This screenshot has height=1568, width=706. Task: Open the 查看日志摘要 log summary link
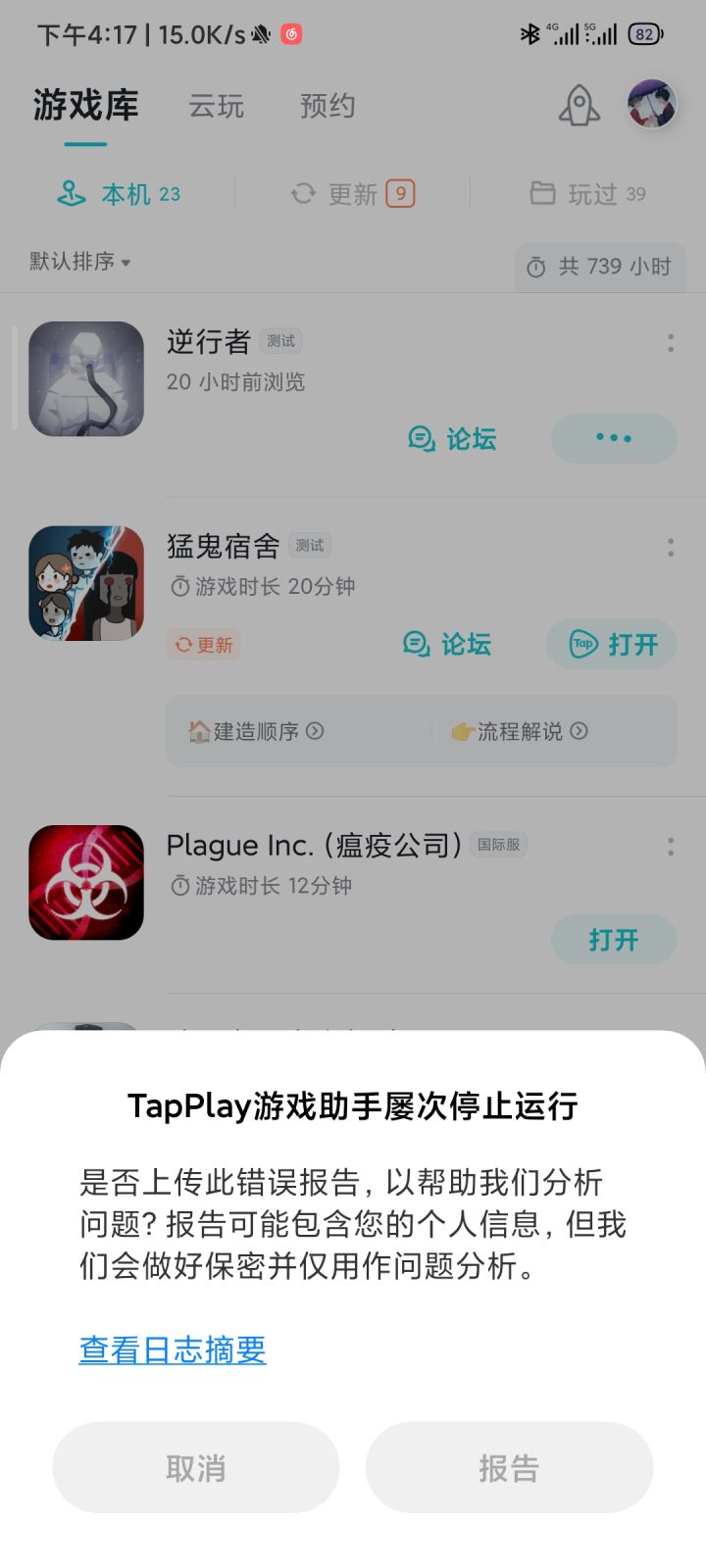172,1350
